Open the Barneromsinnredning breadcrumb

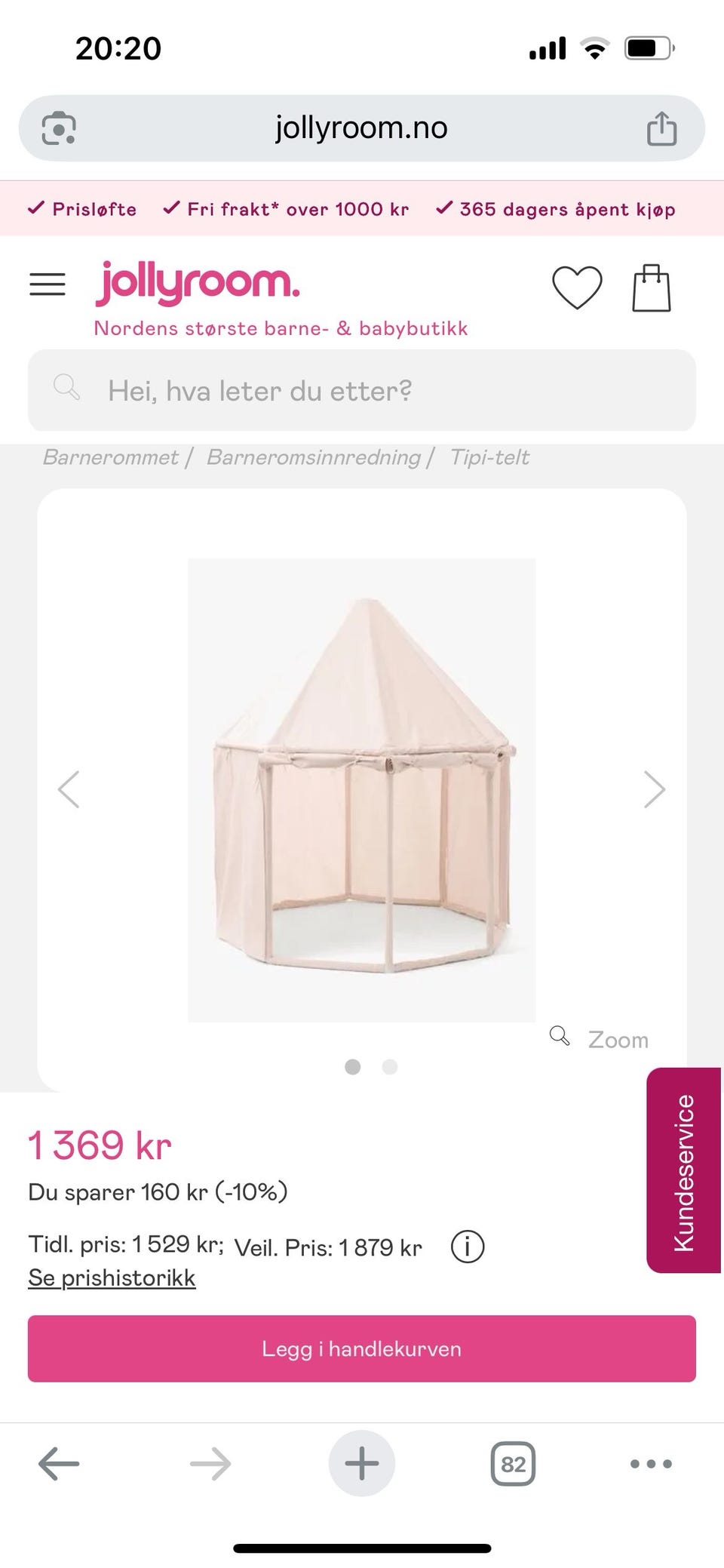click(313, 457)
